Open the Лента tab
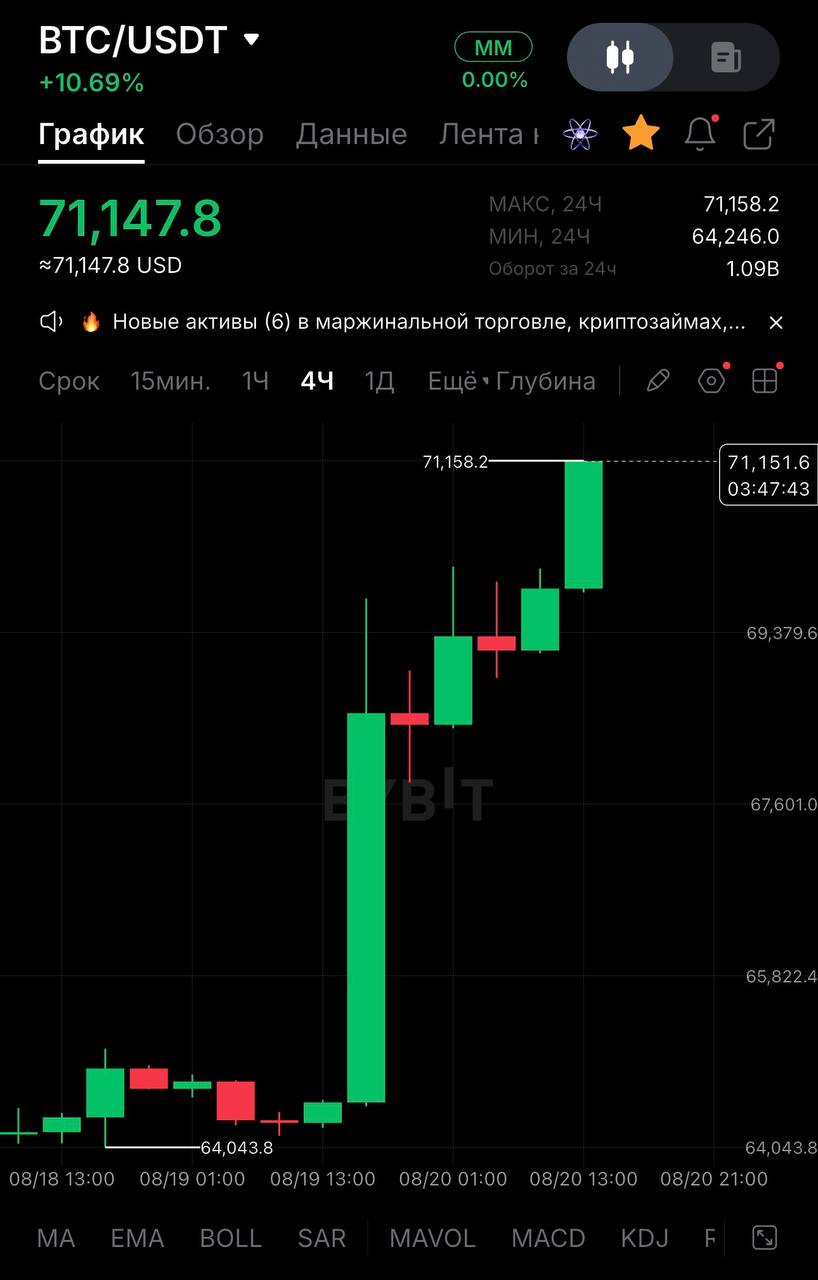Image resolution: width=818 pixels, height=1280 pixels. 488,134
